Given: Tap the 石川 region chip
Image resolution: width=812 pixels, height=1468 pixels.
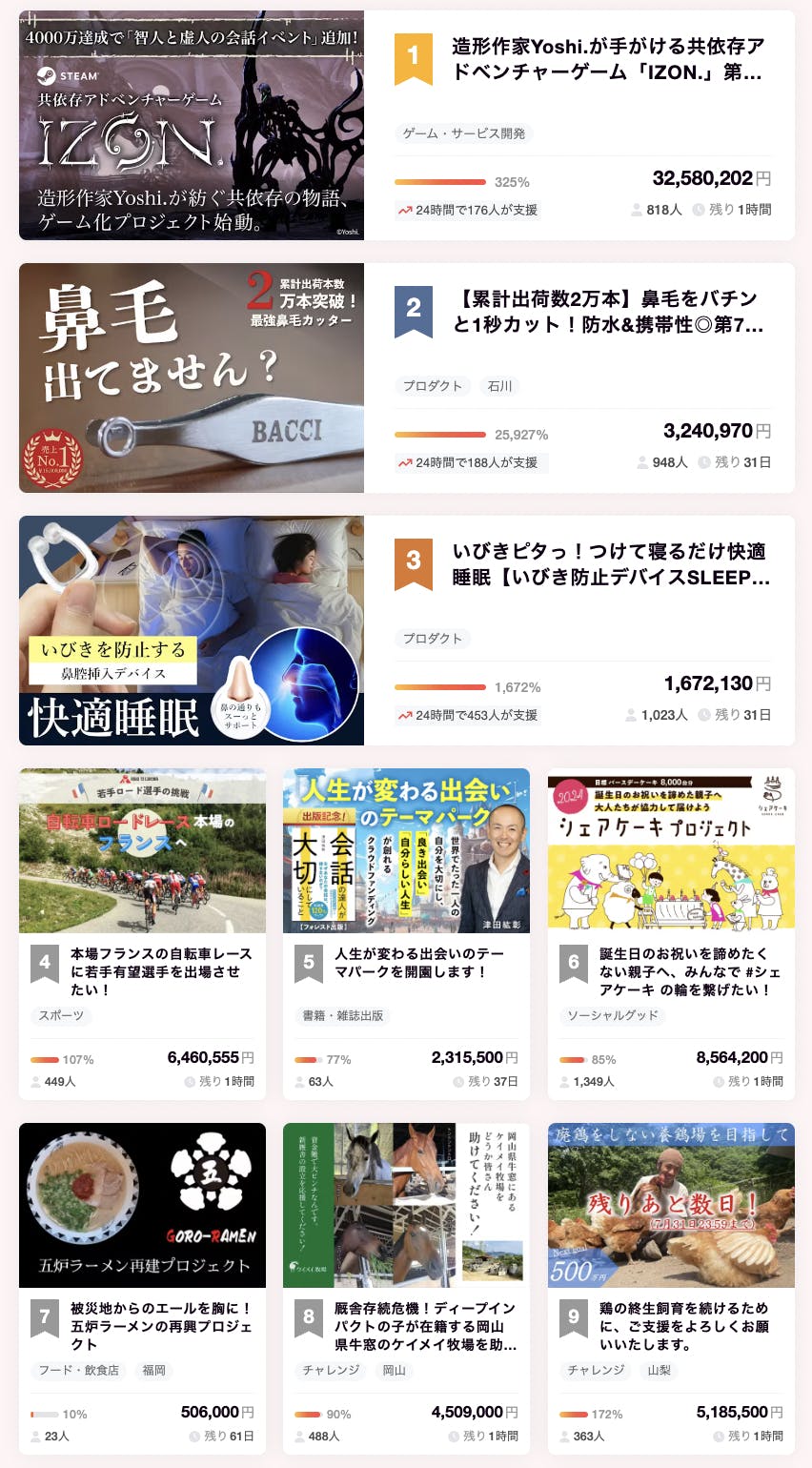Looking at the screenshot, I should click(x=500, y=386).
